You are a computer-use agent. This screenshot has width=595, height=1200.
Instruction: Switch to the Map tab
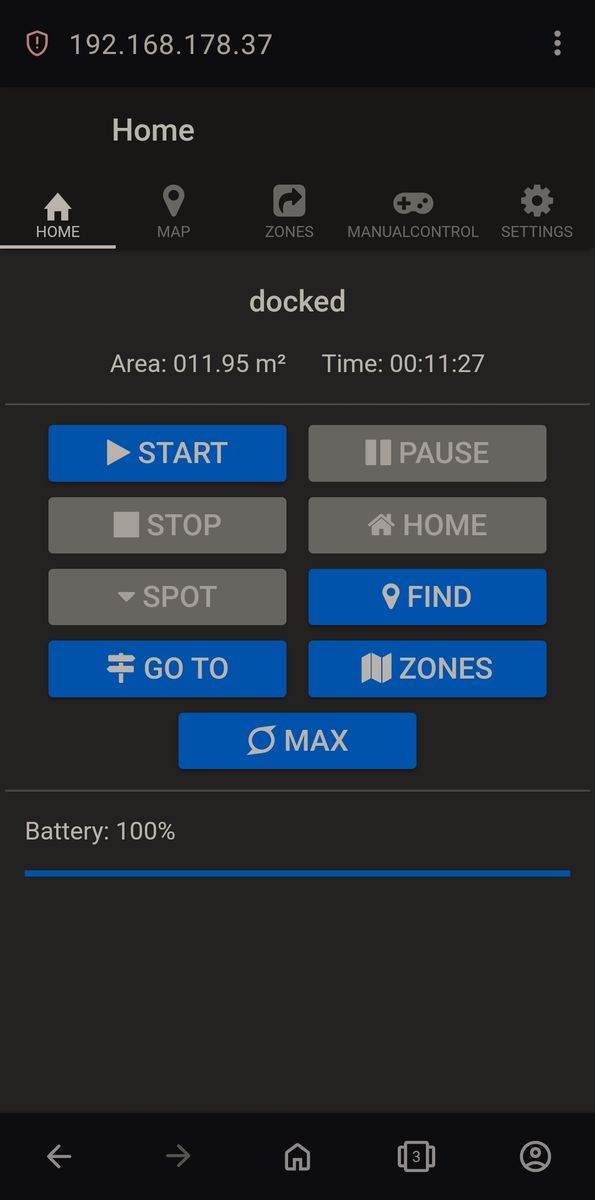[x=173, y=212]
